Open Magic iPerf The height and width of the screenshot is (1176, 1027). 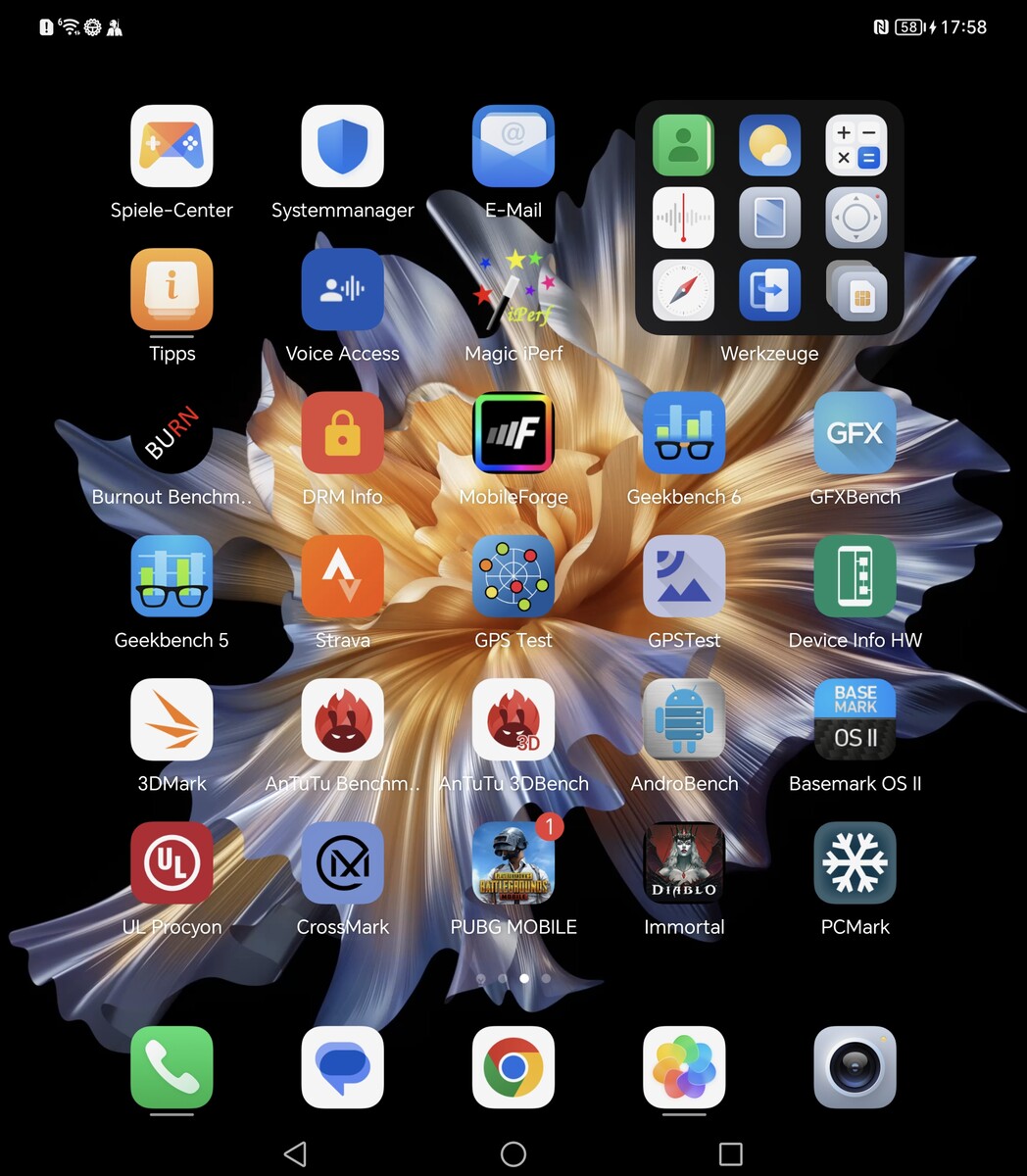pos(513,290)
